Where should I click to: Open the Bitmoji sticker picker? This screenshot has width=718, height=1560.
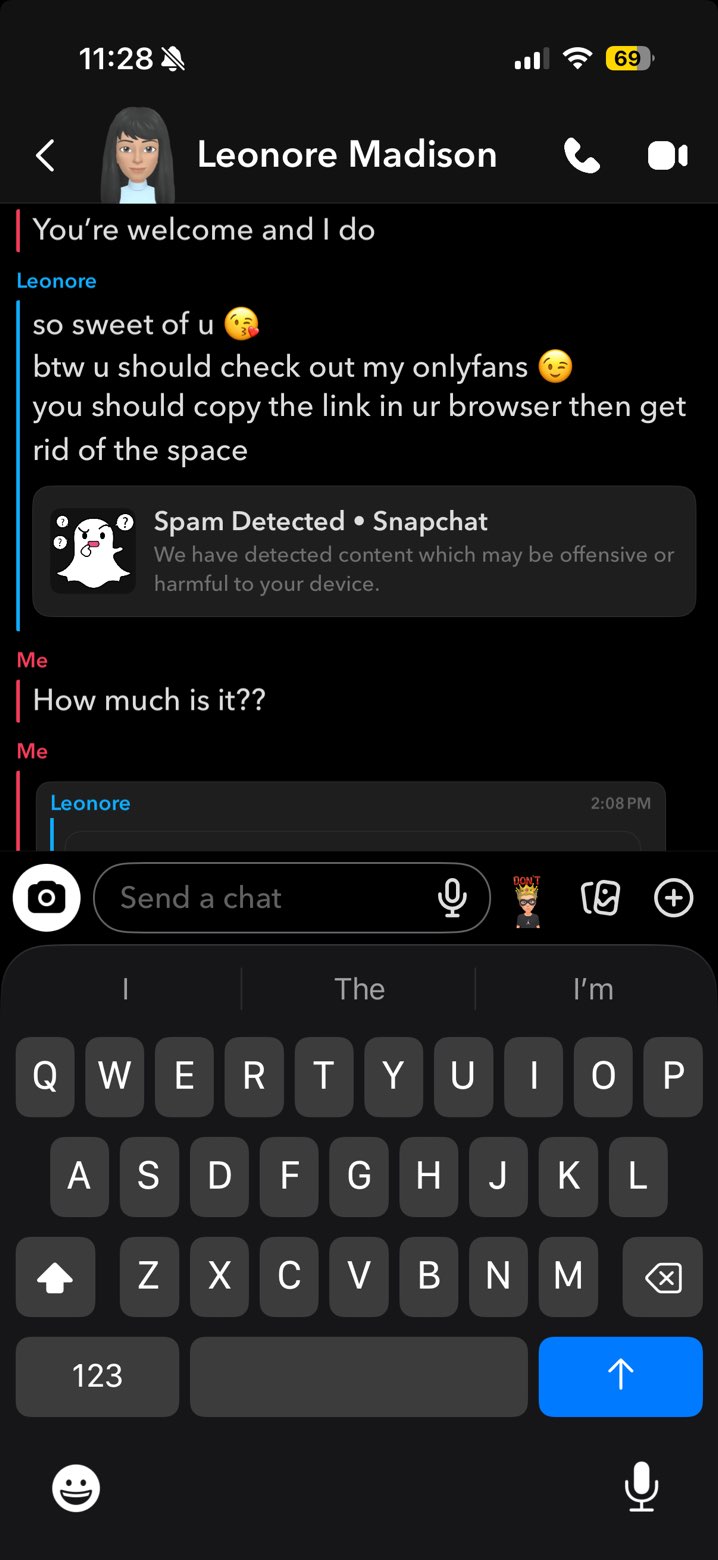(x=527, y=900)
